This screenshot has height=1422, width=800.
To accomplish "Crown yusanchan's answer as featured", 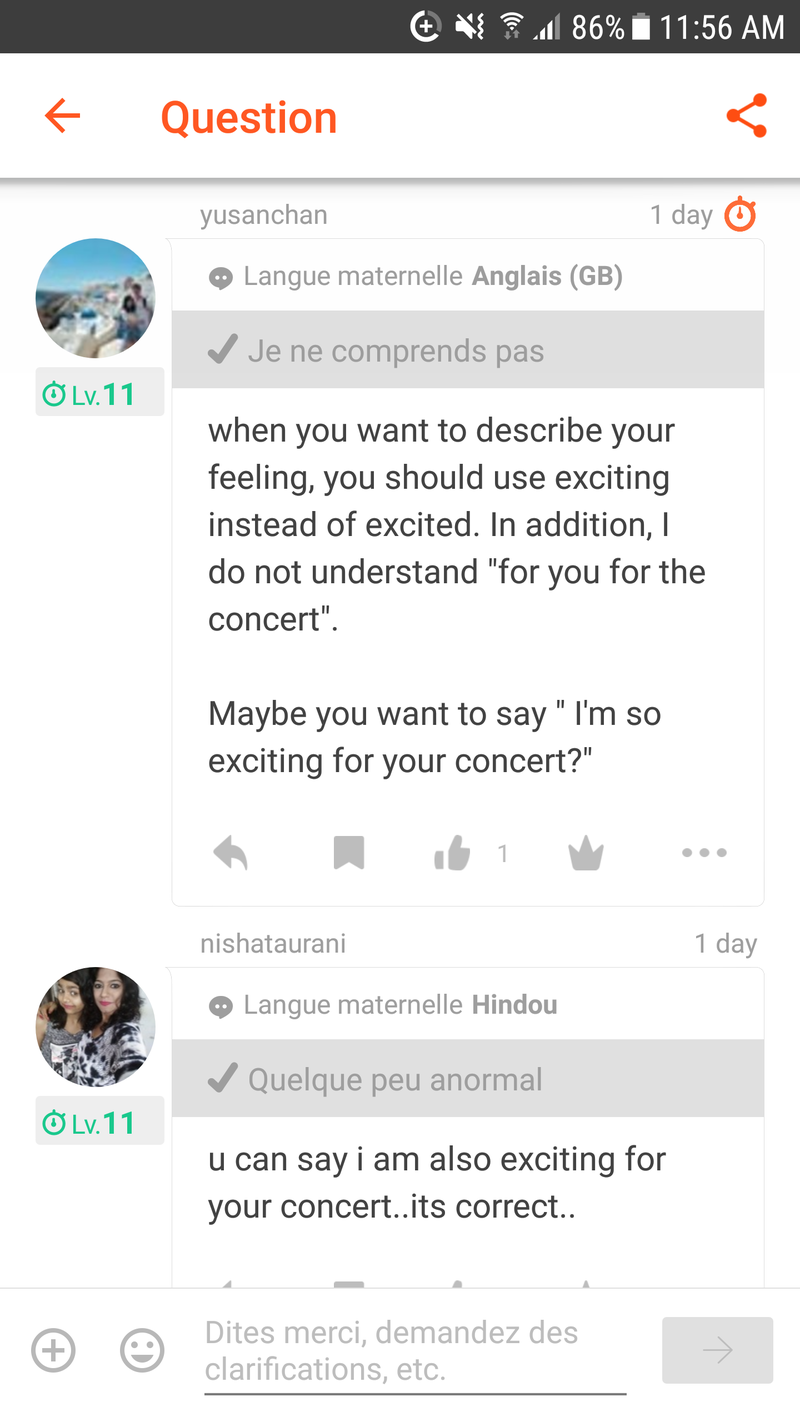I will (x=585, y=853).
